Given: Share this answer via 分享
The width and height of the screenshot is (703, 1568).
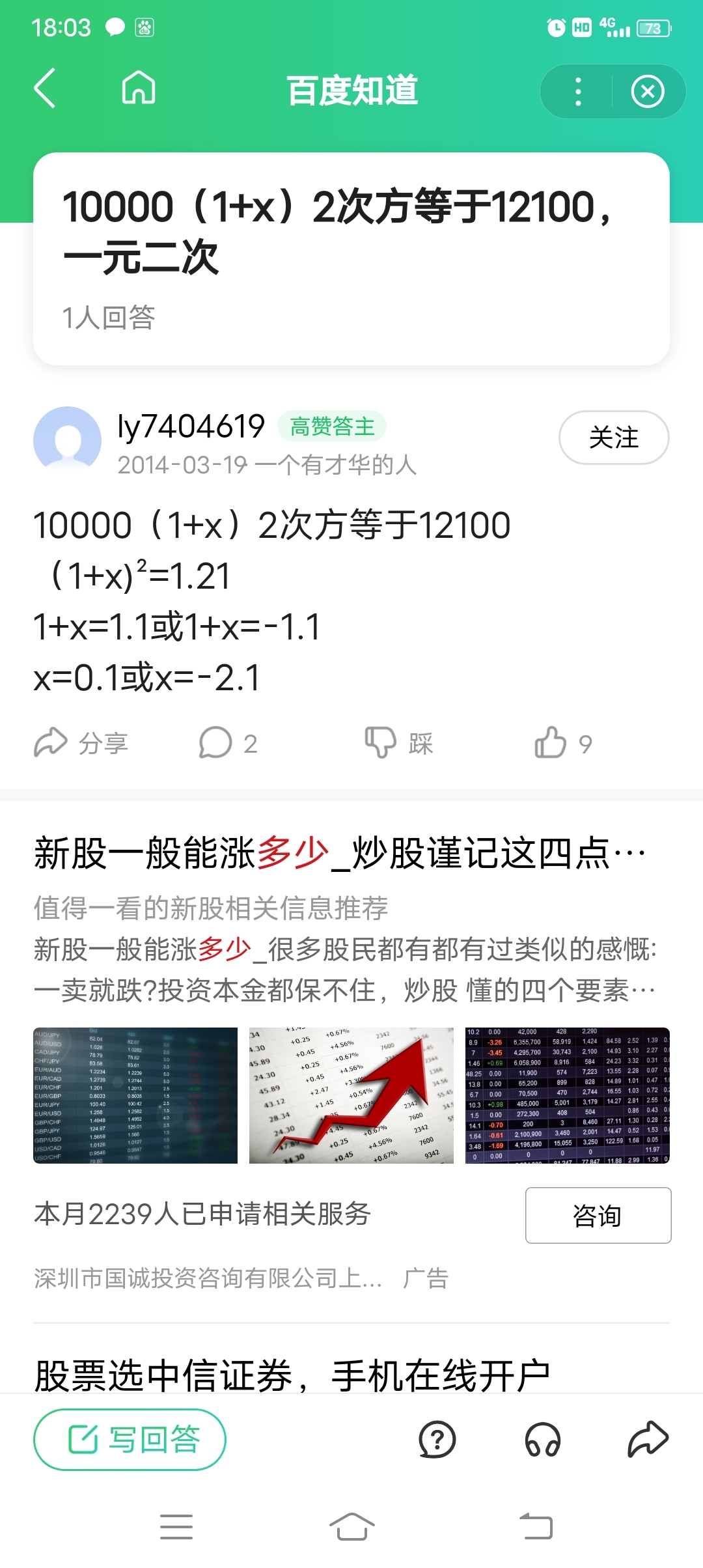Looking at the screenshot, I should pos(81,743).
